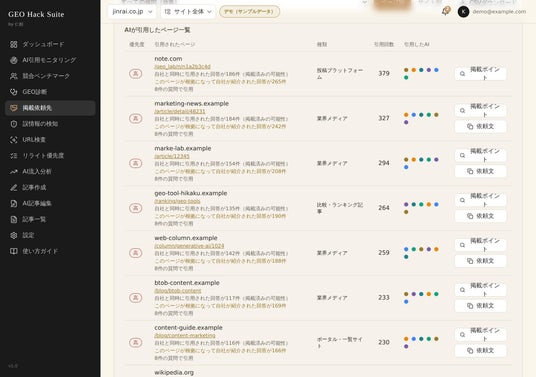
Task: Open the marke-lab.example article link
Action: pos(172,156)
